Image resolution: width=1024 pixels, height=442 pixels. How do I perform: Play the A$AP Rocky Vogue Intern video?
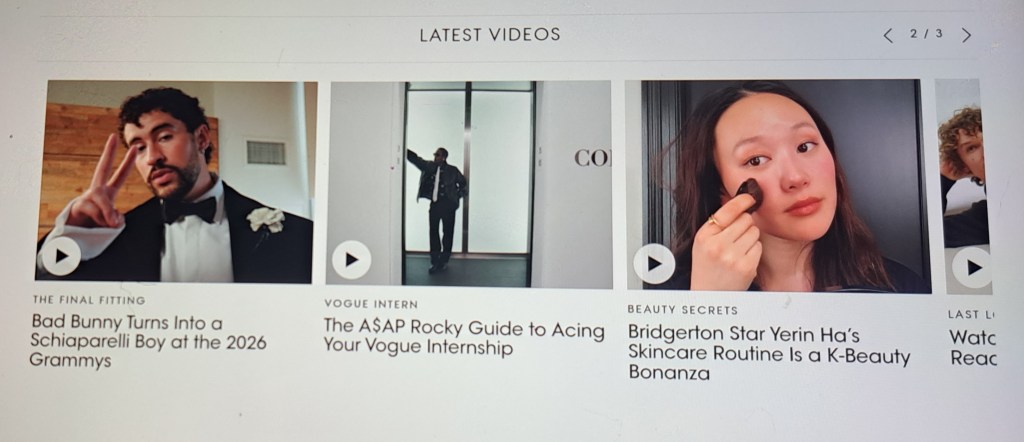[x=351, y=260]
